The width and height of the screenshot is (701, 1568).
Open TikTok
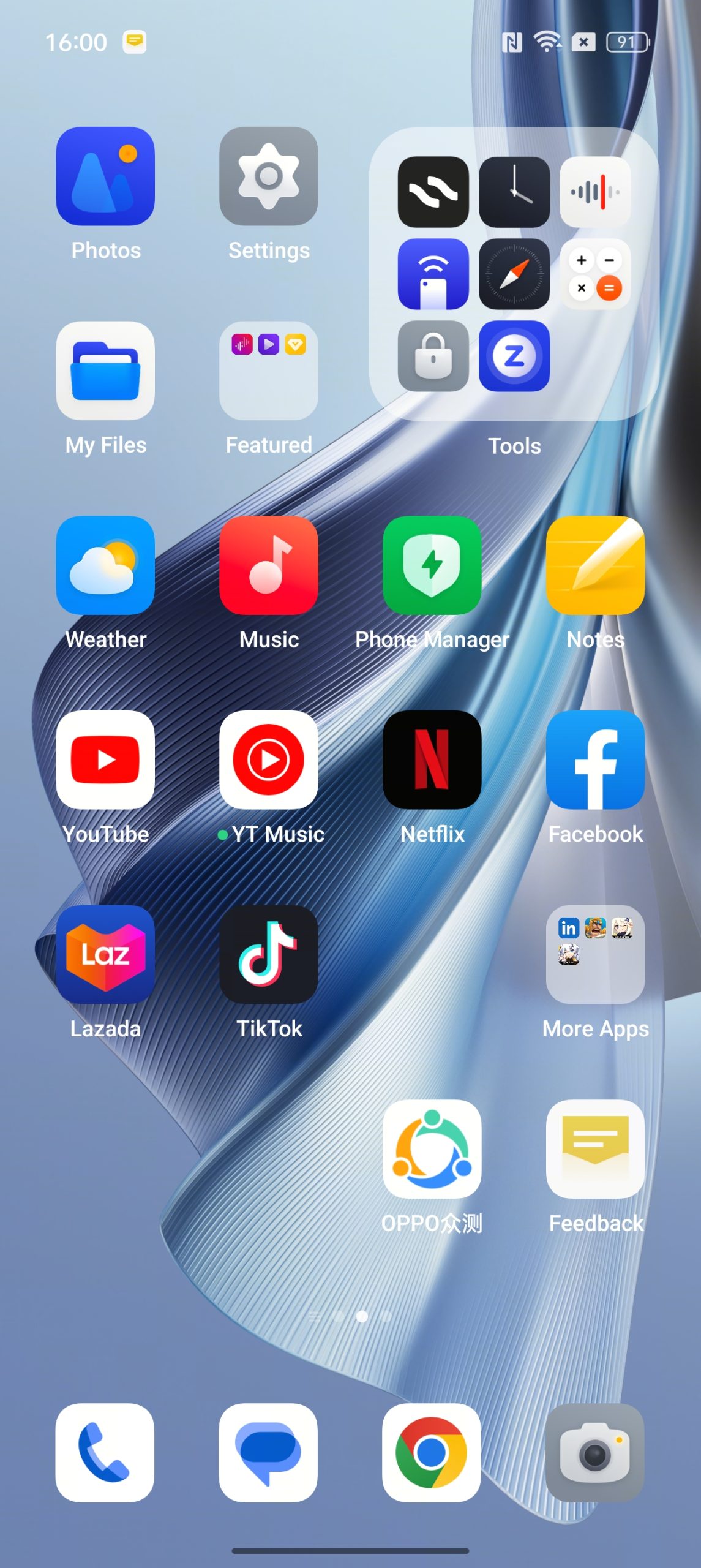(269, 954)
